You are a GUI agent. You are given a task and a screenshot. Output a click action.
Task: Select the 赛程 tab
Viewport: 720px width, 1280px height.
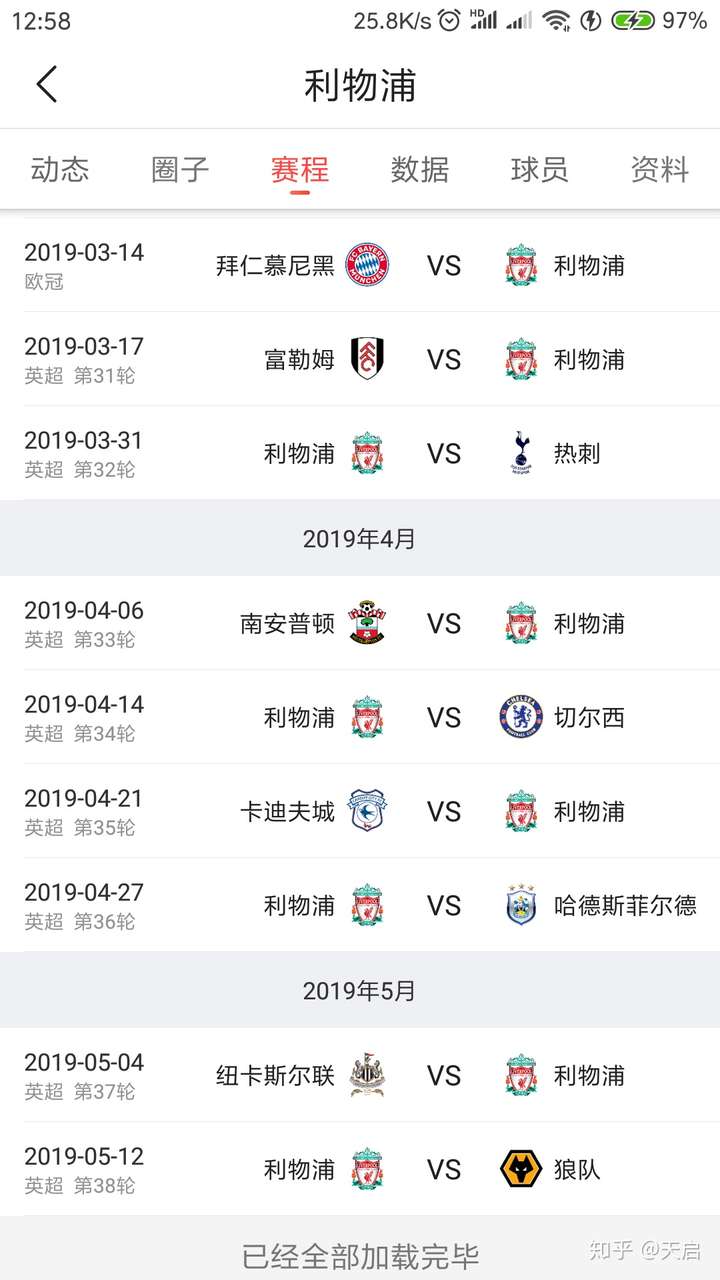tap(300, 169)
